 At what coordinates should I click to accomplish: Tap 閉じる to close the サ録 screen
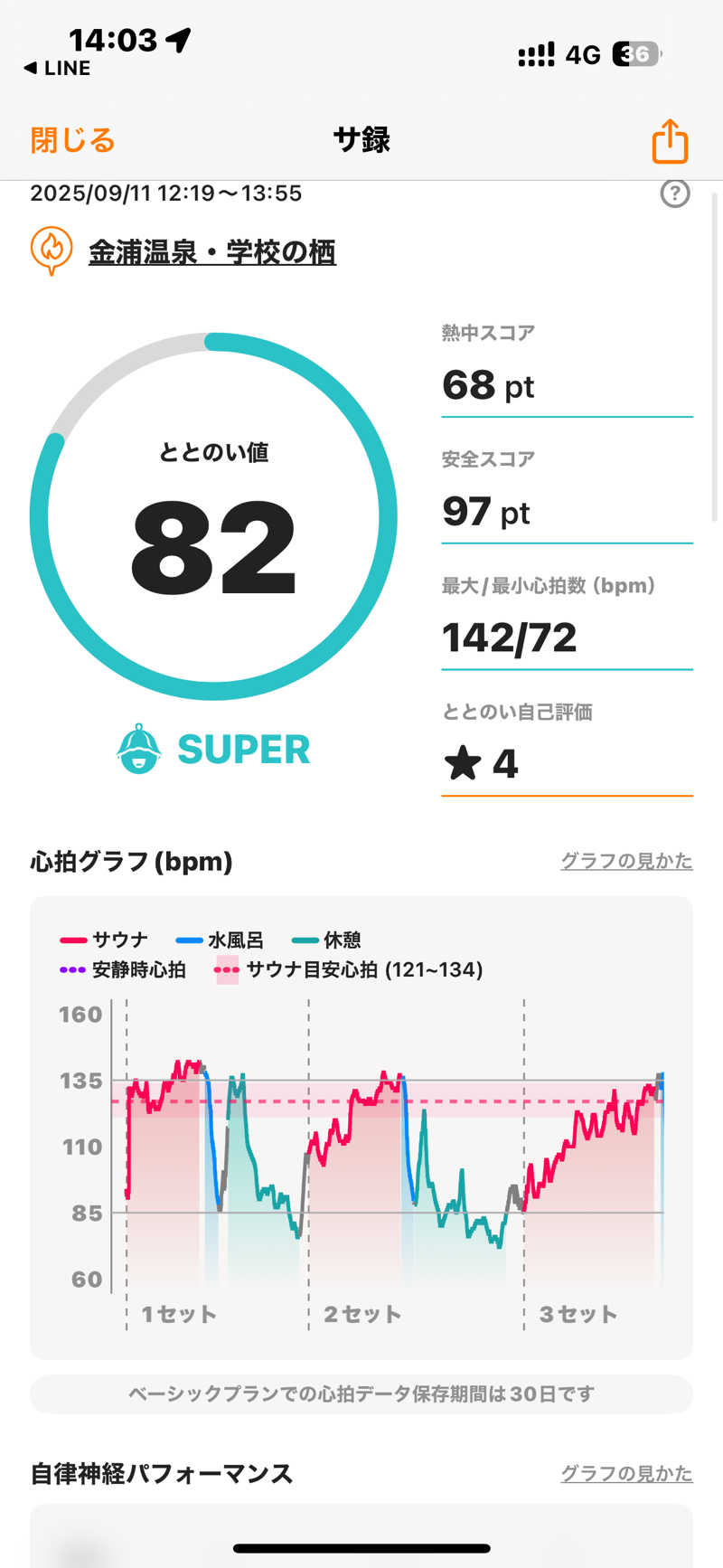(72, 140)
